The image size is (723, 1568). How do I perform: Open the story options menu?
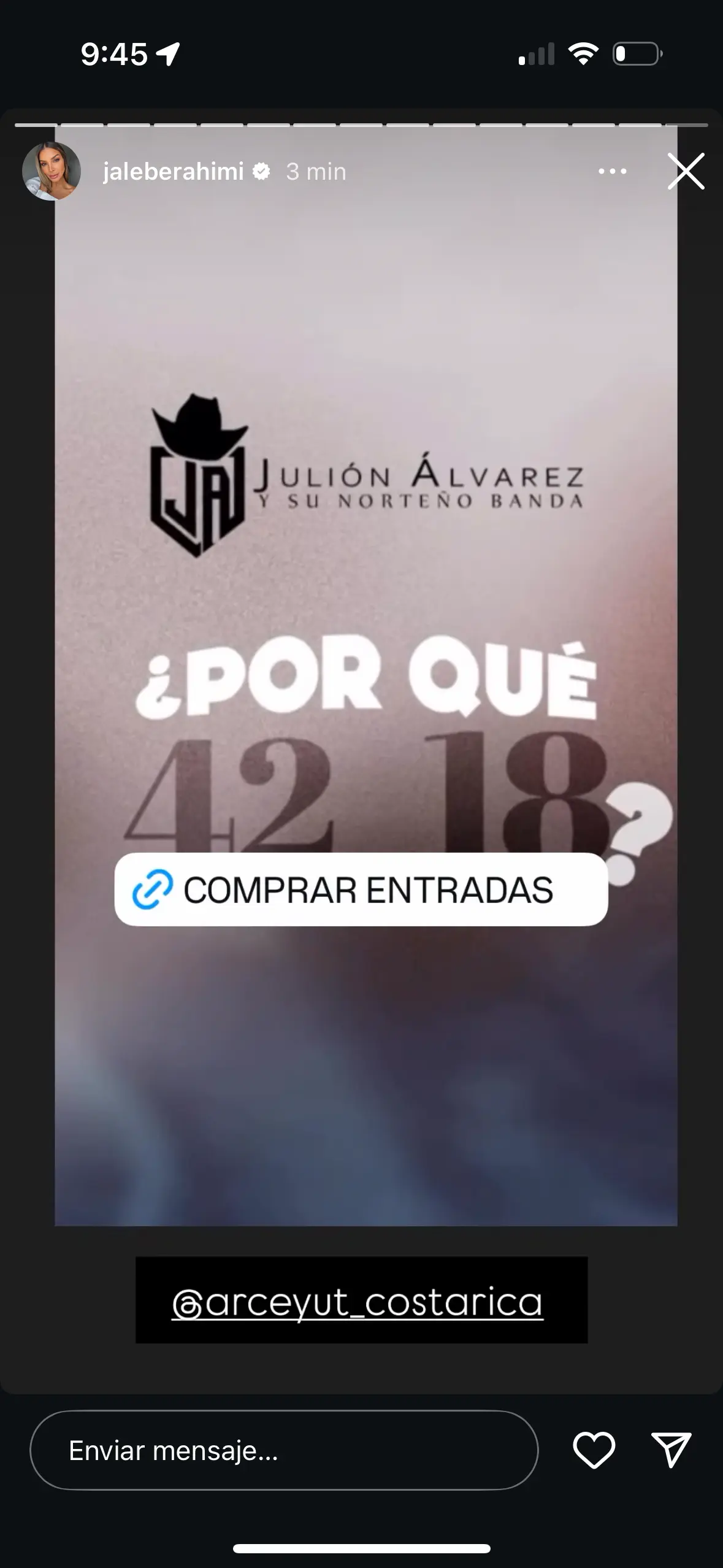pyautogui.click(x=612, y=171)
